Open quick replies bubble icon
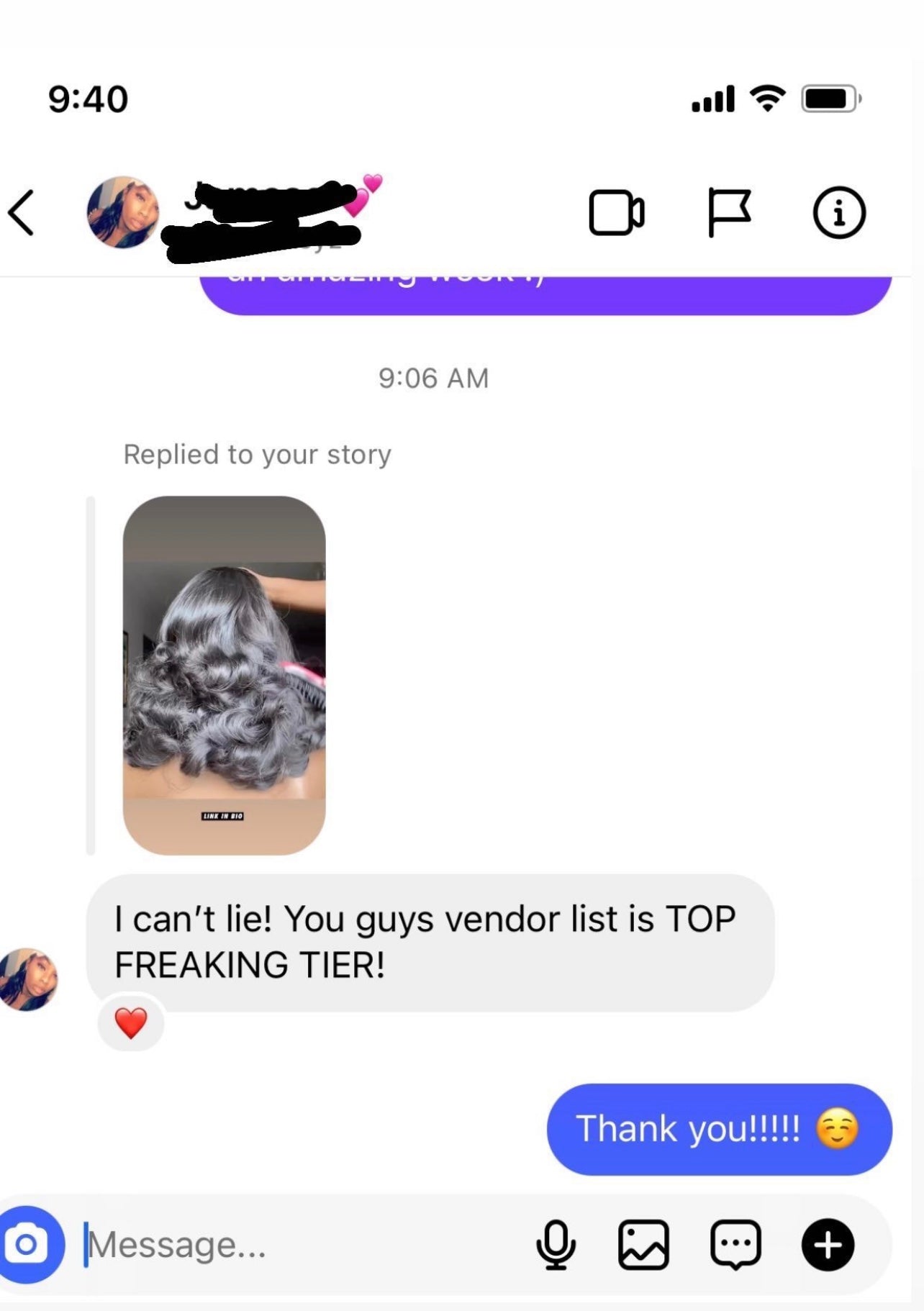 (x=735, y=1244)
